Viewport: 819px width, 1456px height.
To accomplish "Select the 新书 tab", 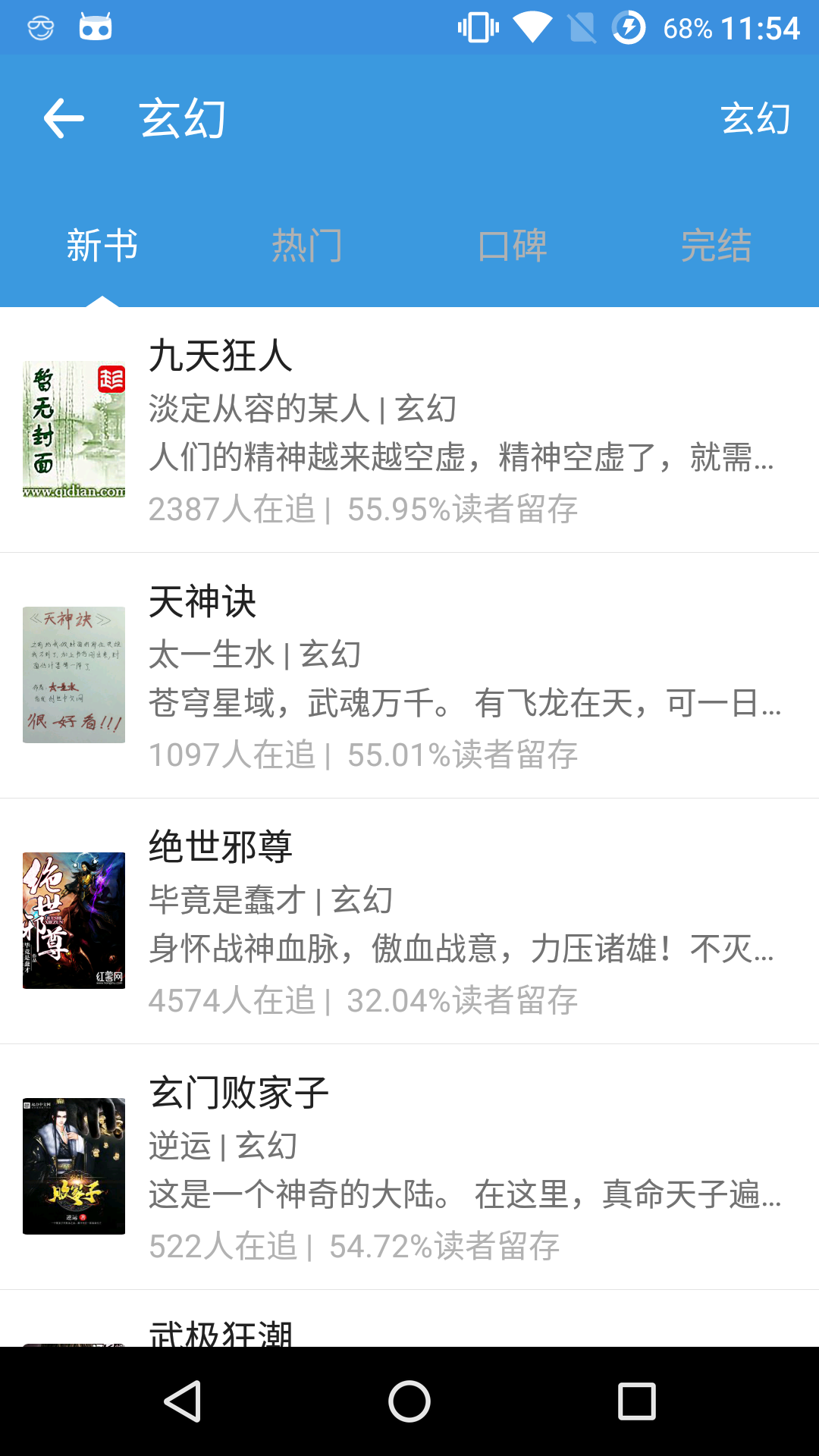I will [x=102, y=246].
